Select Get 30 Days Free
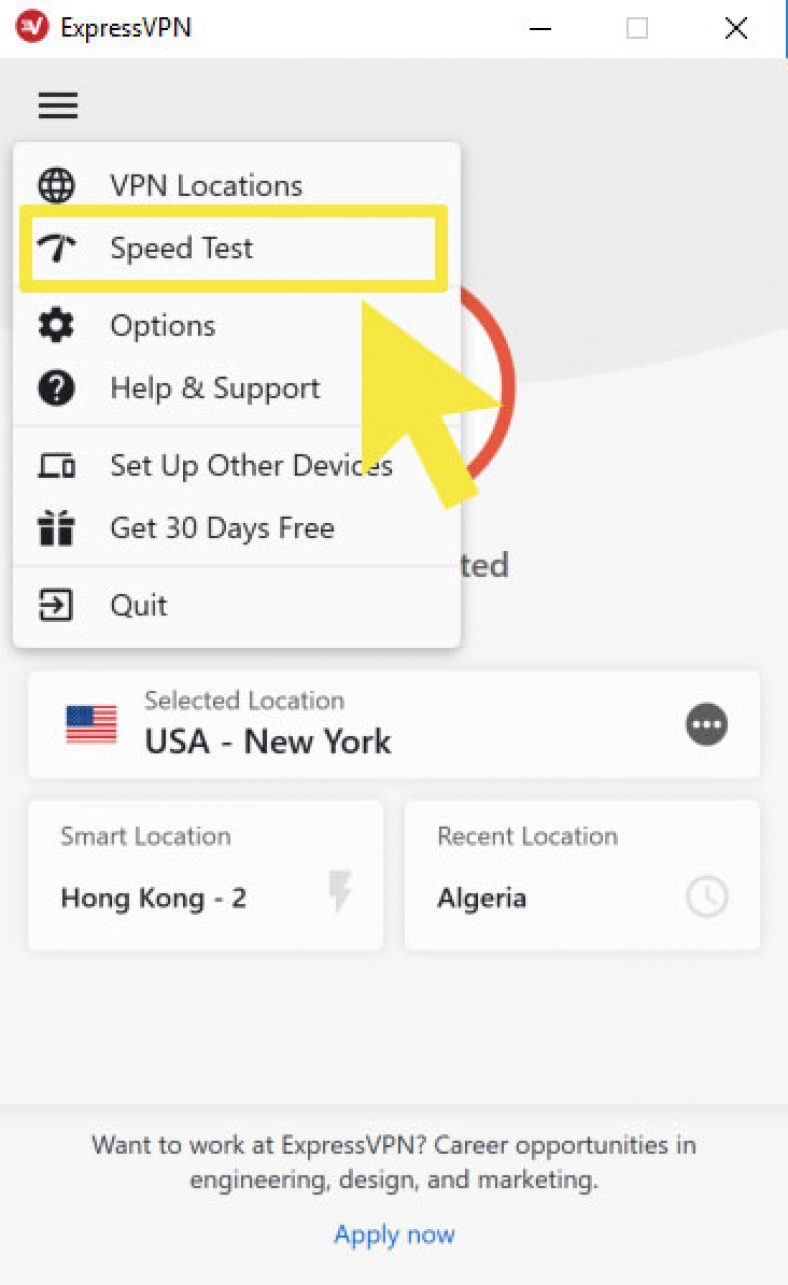Screen dimensions: 788x1285 pyautogui.click(x=236, y=528)
